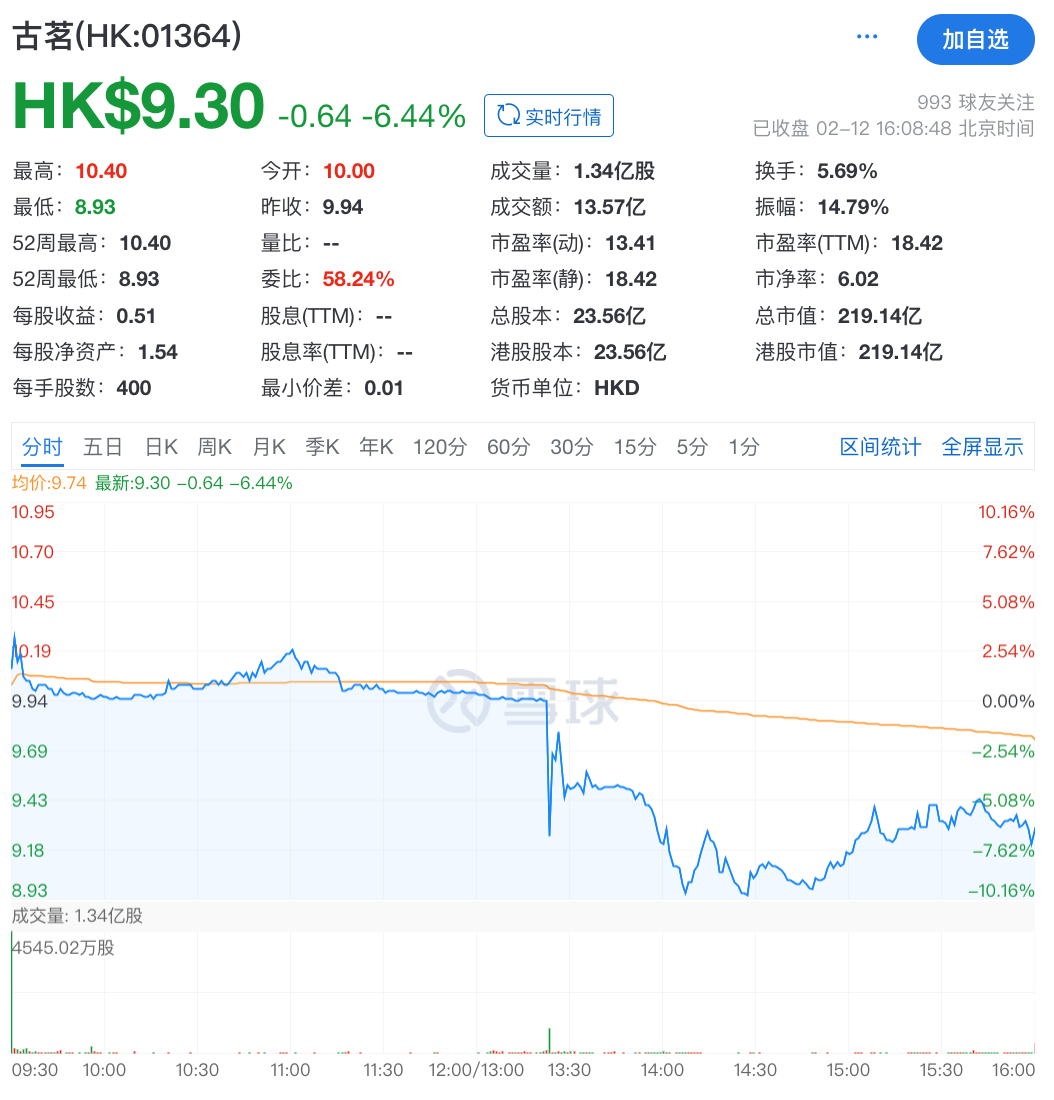Image resolution: width=1054 pixels, height=1100 pixels.
Task: Open 区间统计 range statistics
Action: (880, 447)
